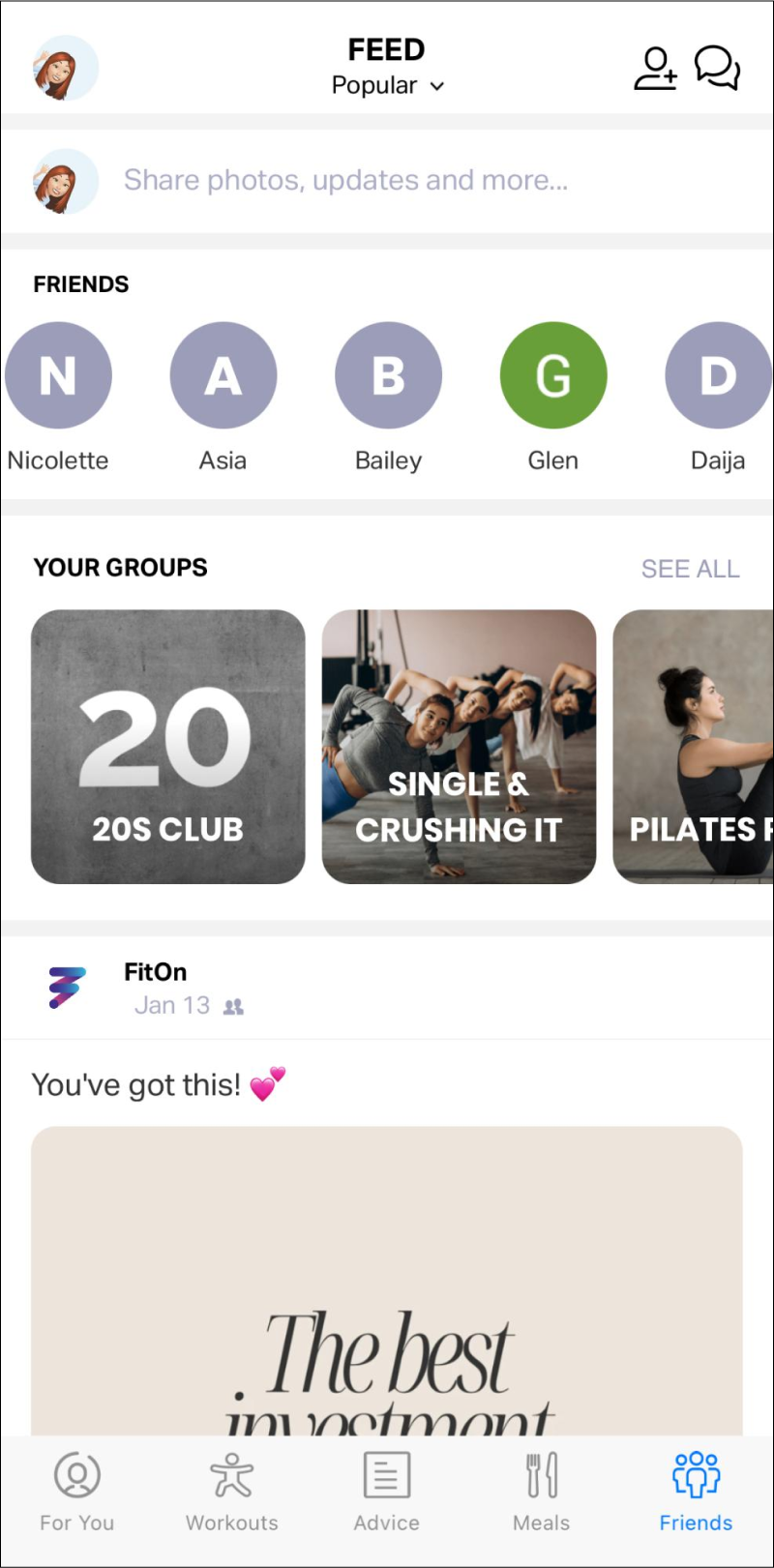Open the chat messages icon
774x1568 pixels.
[x=717, y=68]
